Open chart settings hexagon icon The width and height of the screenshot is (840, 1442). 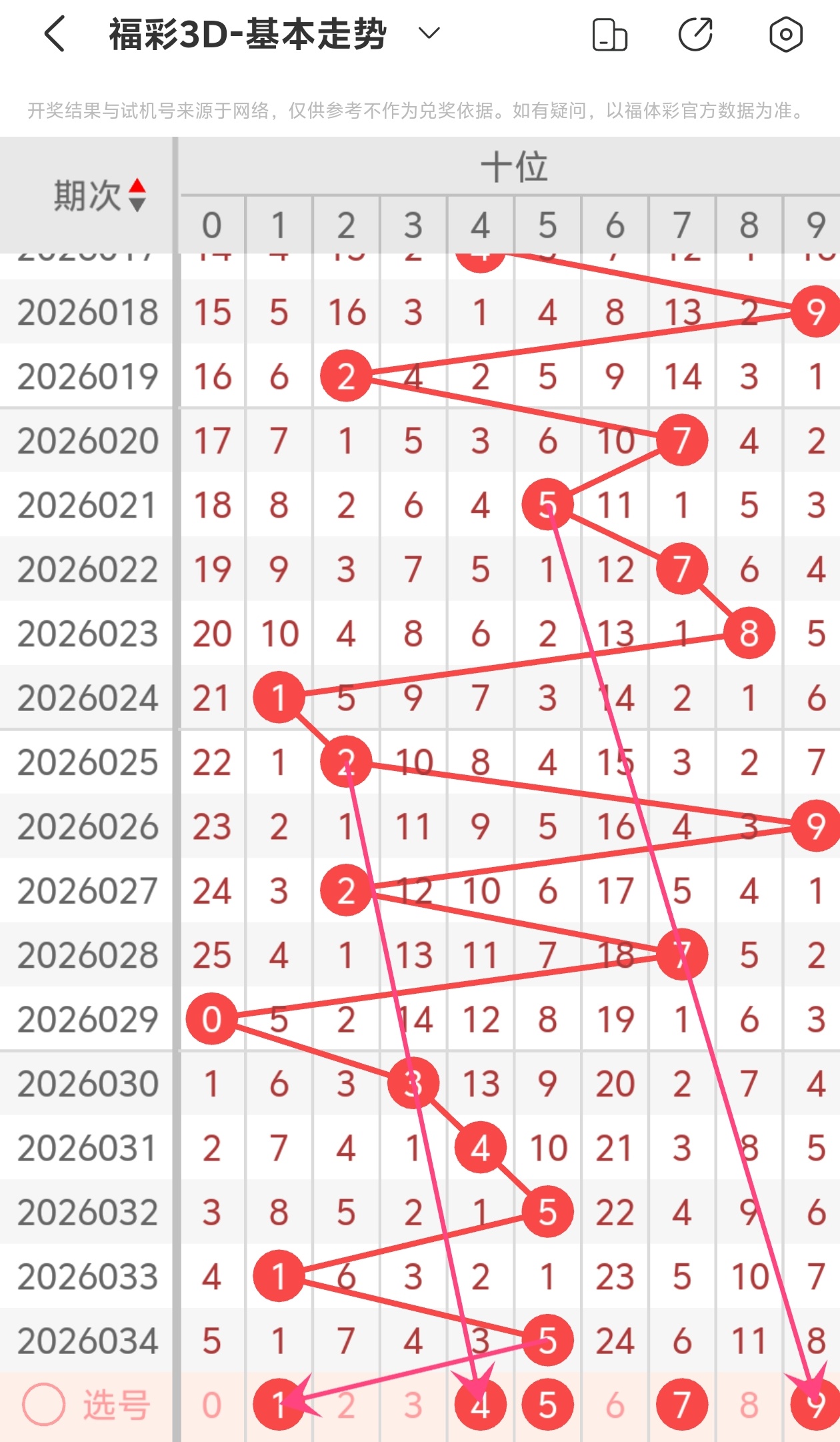[x=785, y=35]
